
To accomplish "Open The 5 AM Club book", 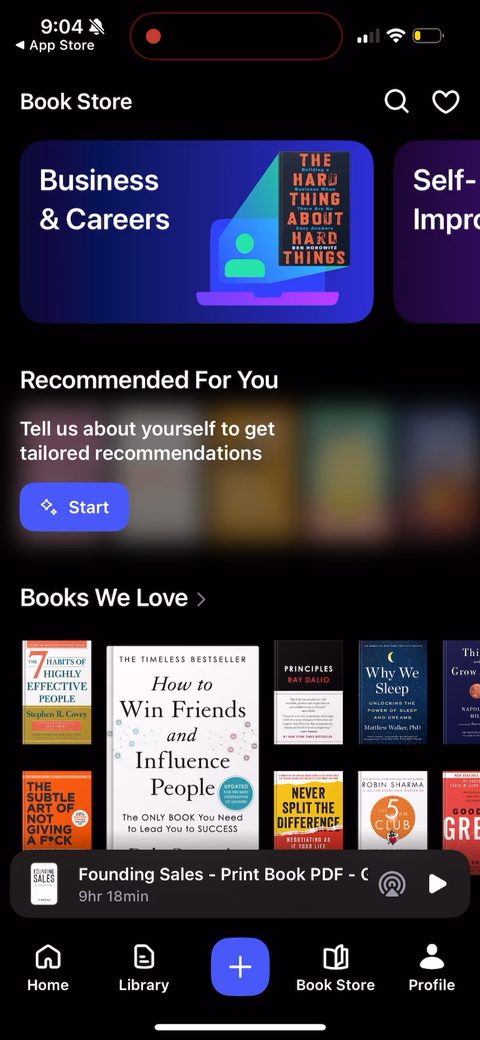I will (392, 810).
